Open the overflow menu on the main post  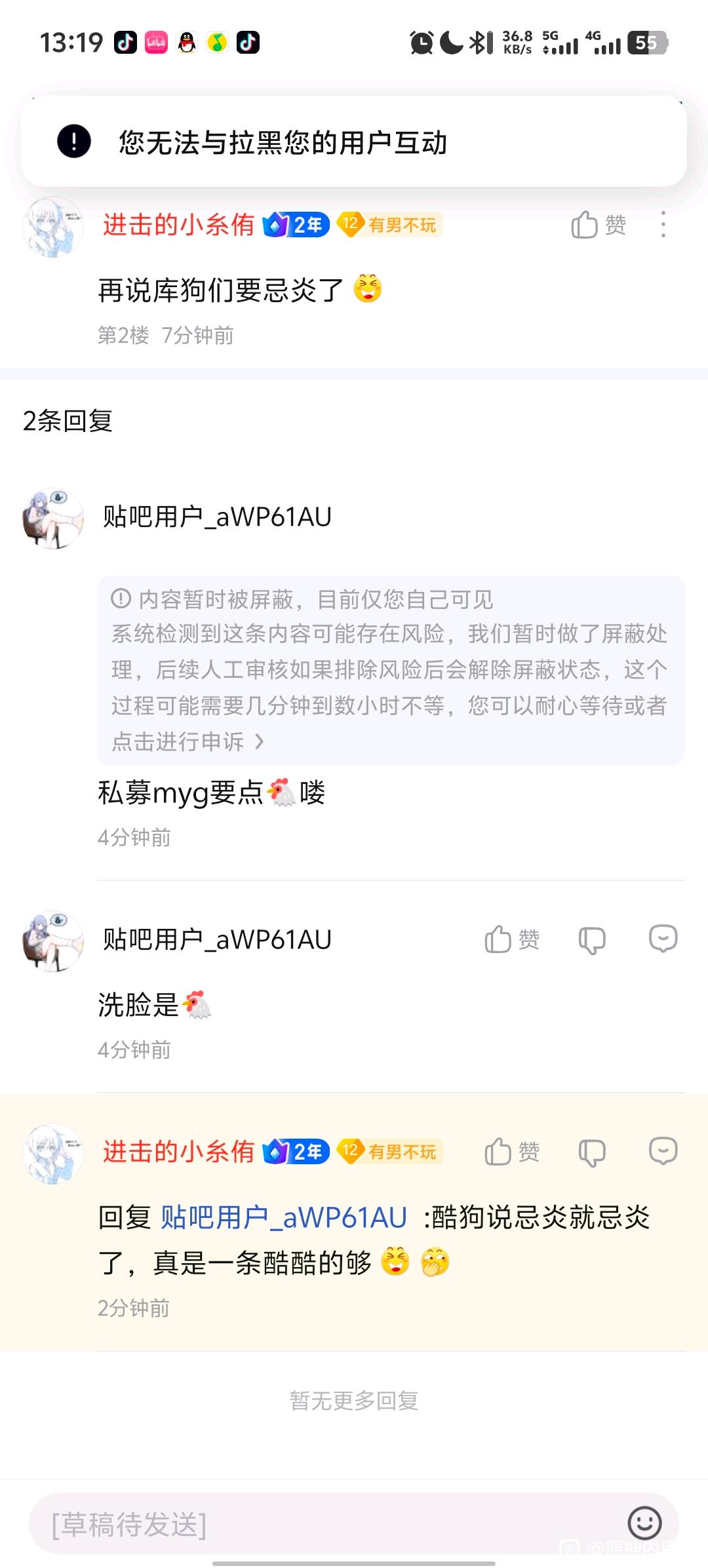coord(663,225)
